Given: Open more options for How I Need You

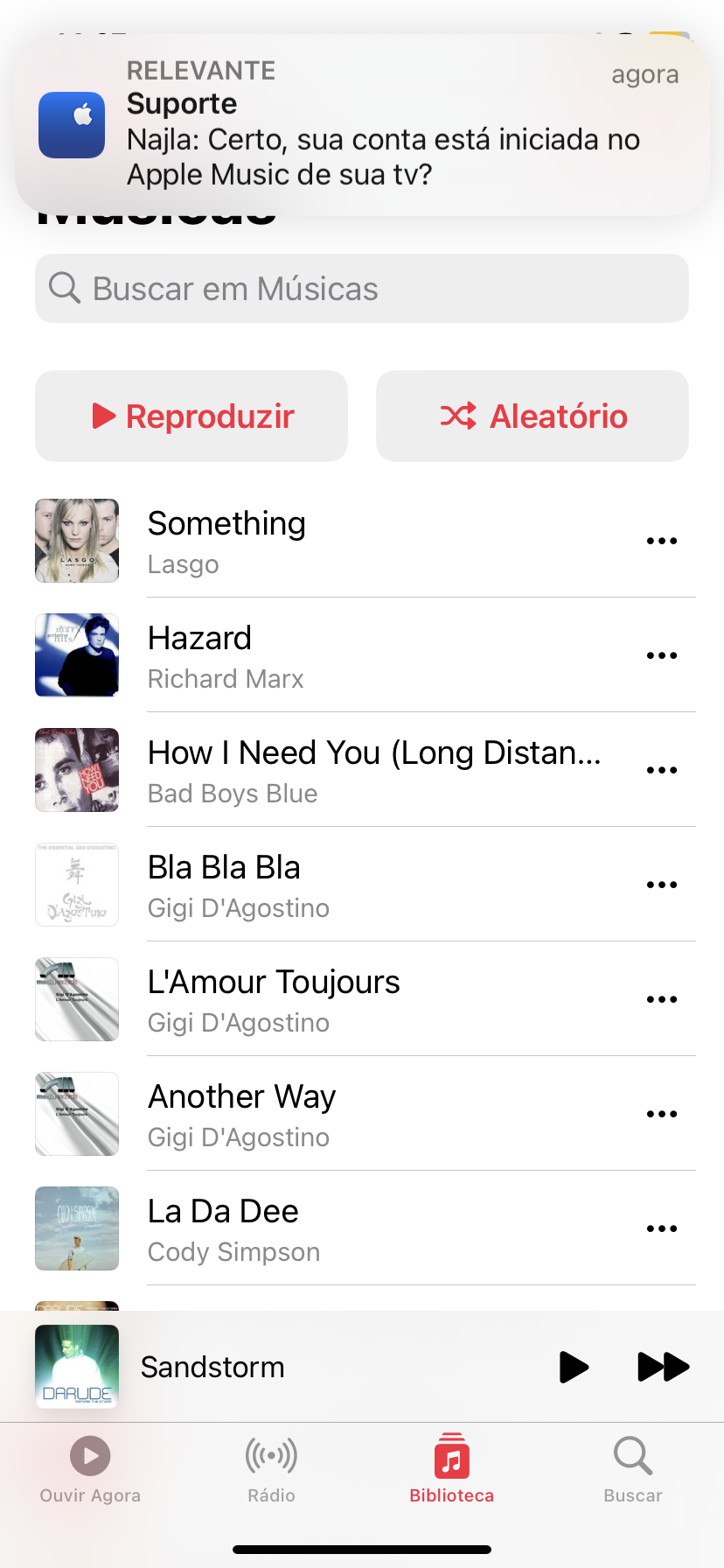Looking at the screenshot, I should pyautogui.click(x=662, y=770).
